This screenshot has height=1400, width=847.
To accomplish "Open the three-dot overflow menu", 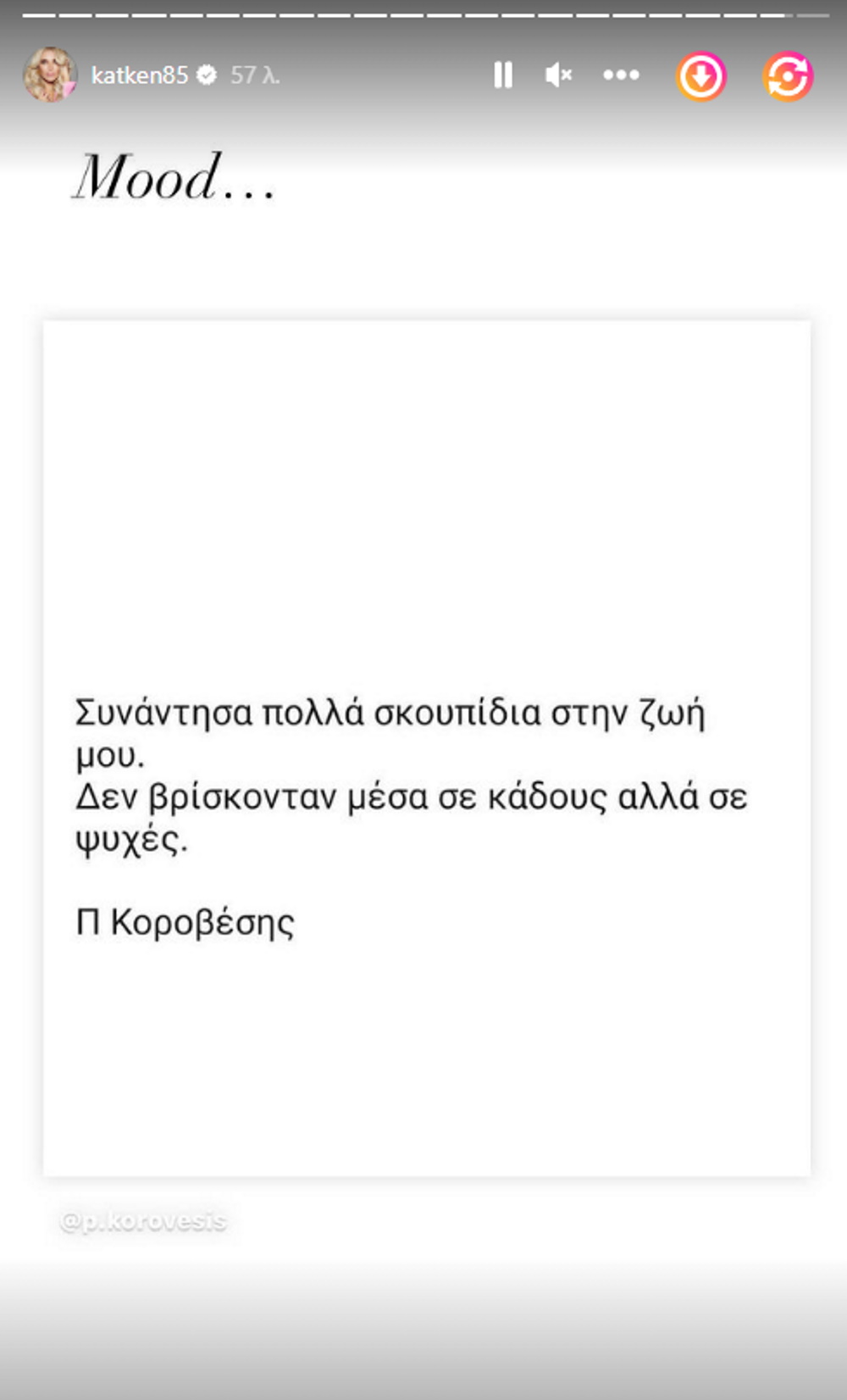I will tap(621, 75).
